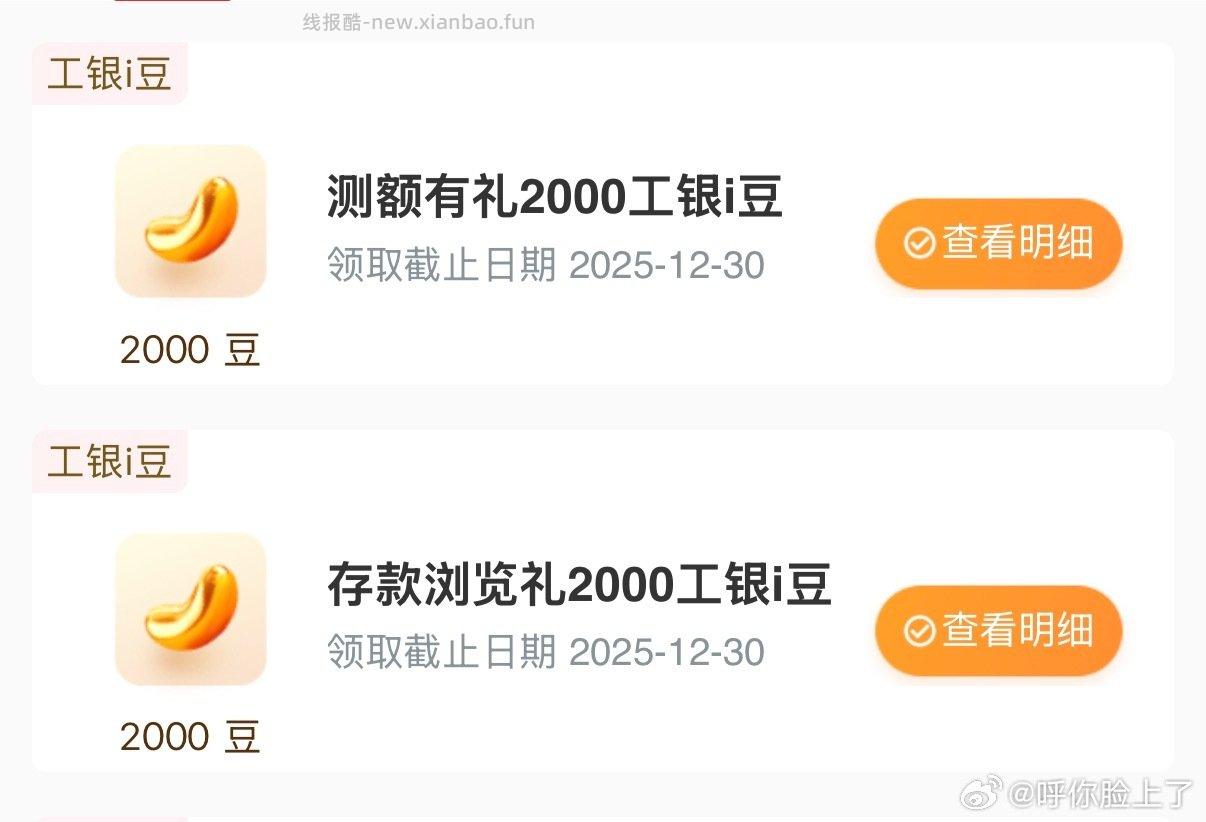View details for 测额有礼2000工银i豆

click(x=998, y=243)
